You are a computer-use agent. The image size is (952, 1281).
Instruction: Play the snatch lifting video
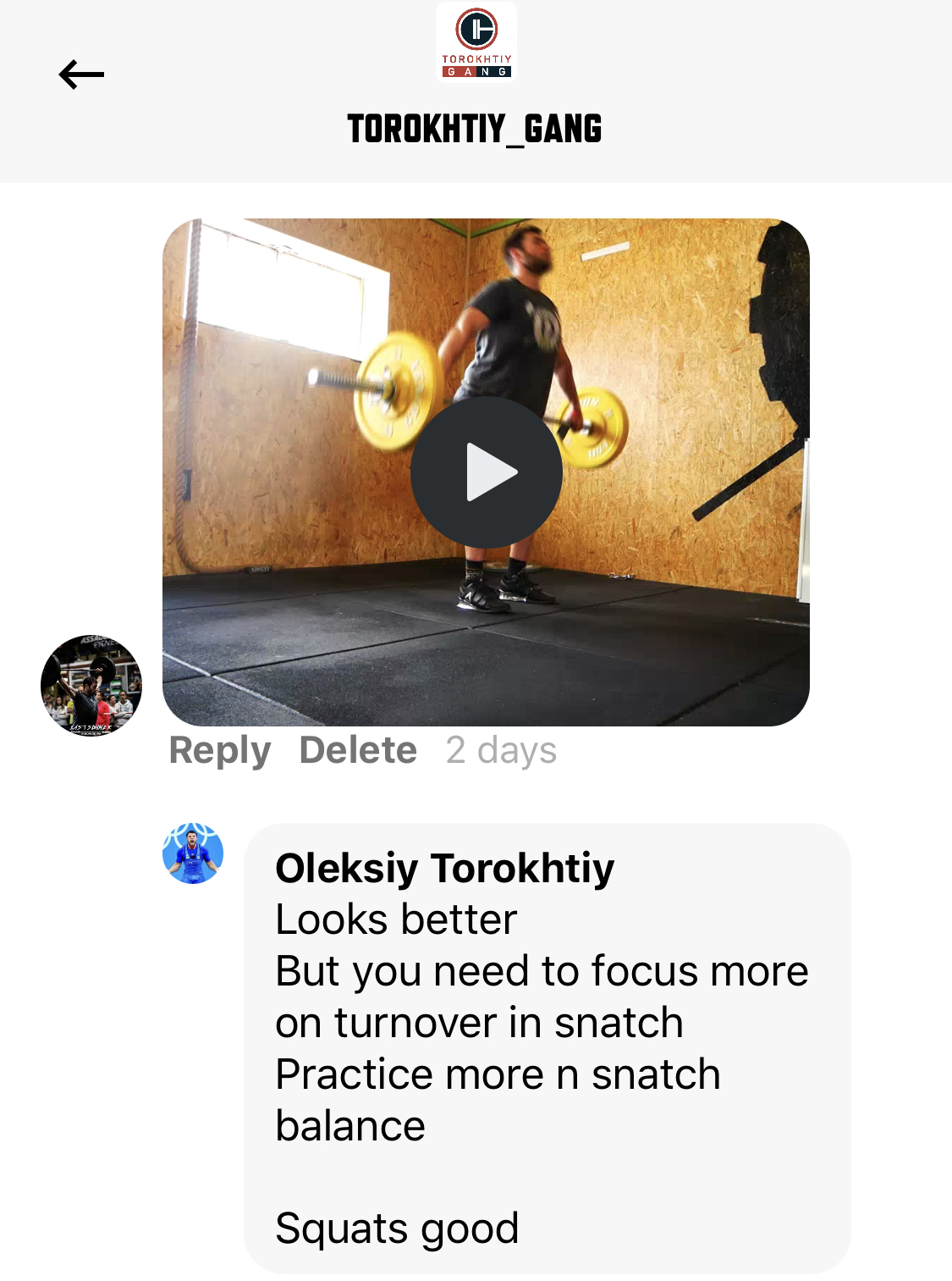487,472
